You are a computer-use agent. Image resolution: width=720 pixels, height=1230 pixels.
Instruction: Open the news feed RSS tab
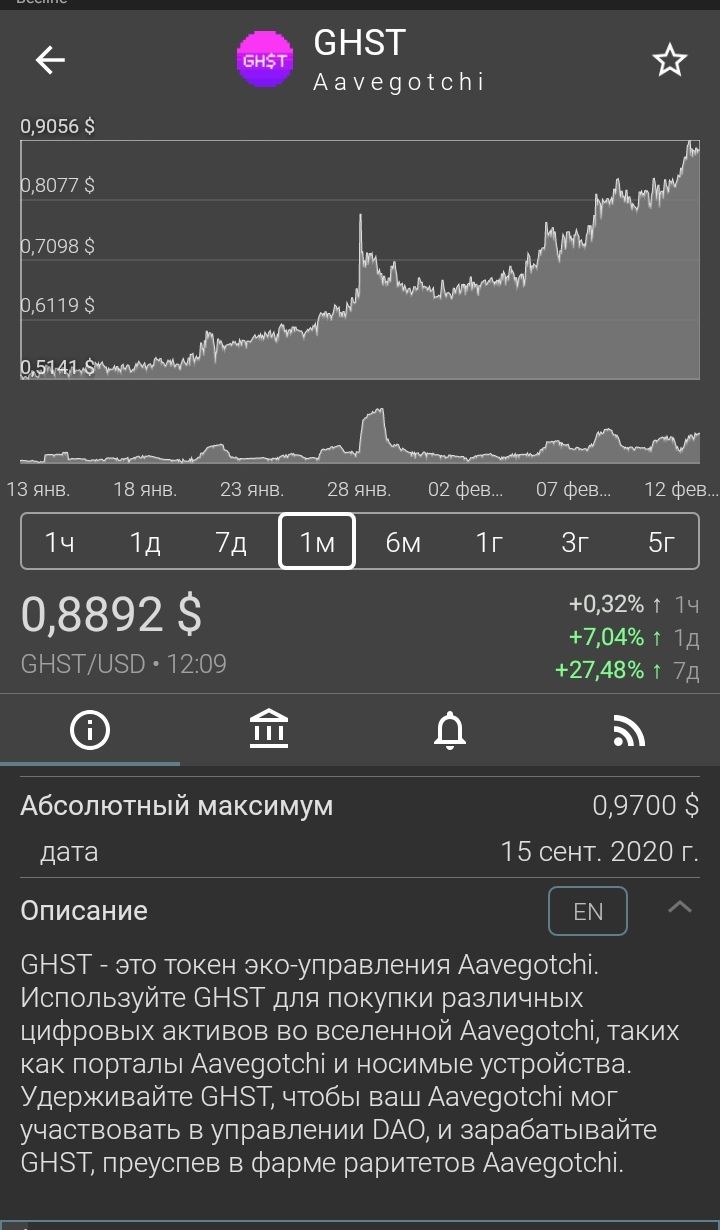pos(629,732)
